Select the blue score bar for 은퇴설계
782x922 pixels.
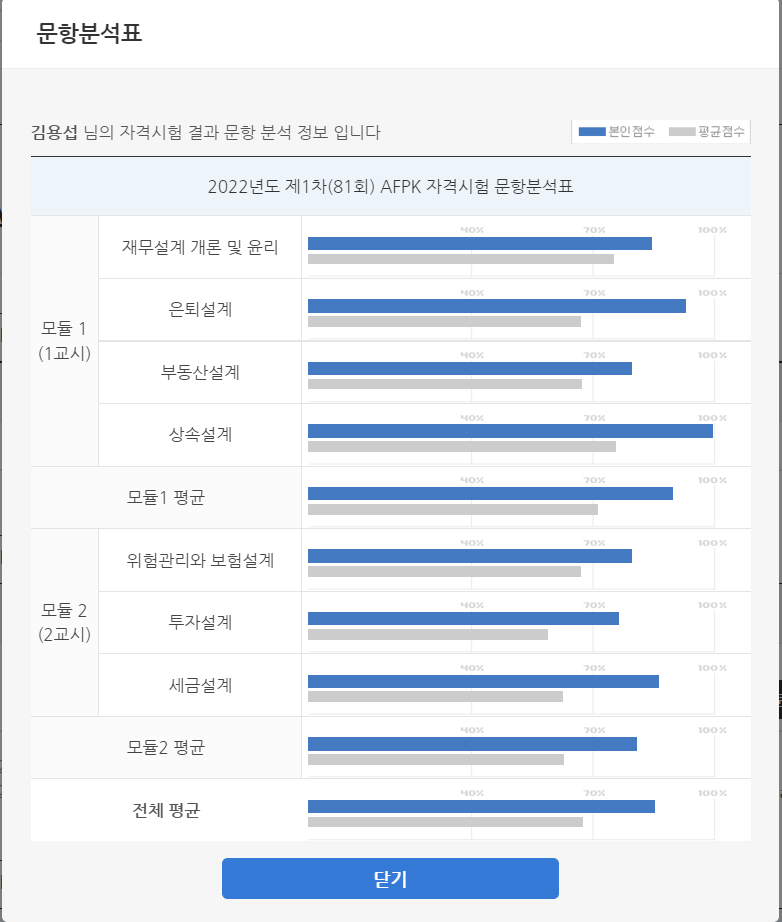click(x=495, y=305)
